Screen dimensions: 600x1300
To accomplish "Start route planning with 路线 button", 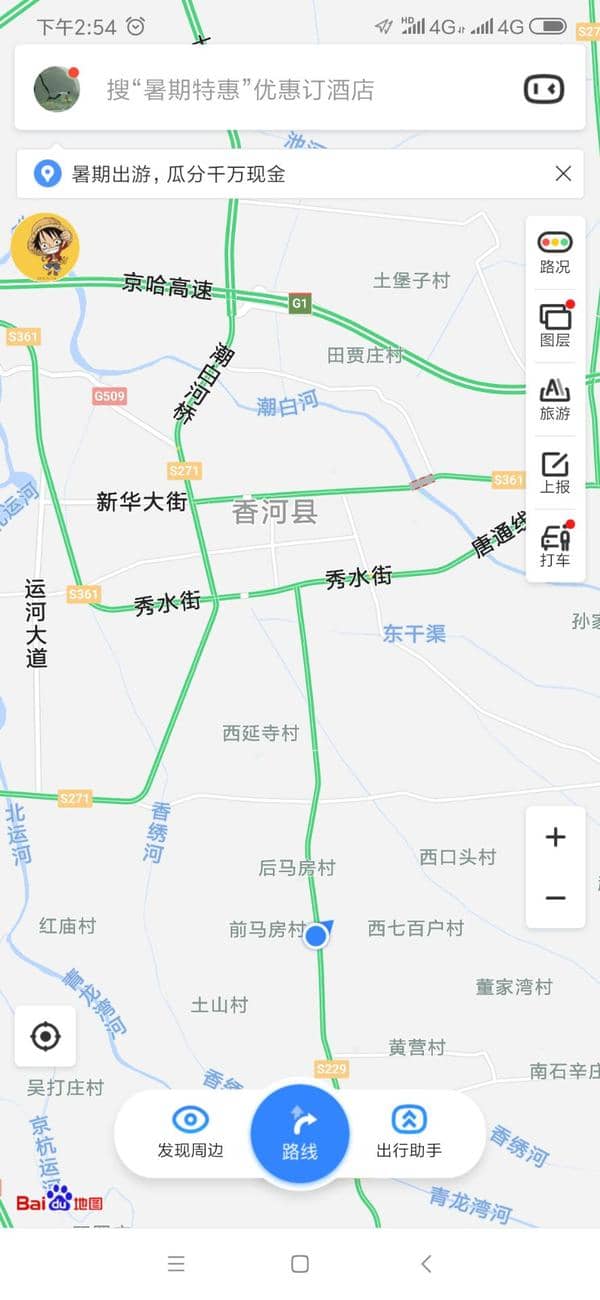I will tap(300, 1133).
